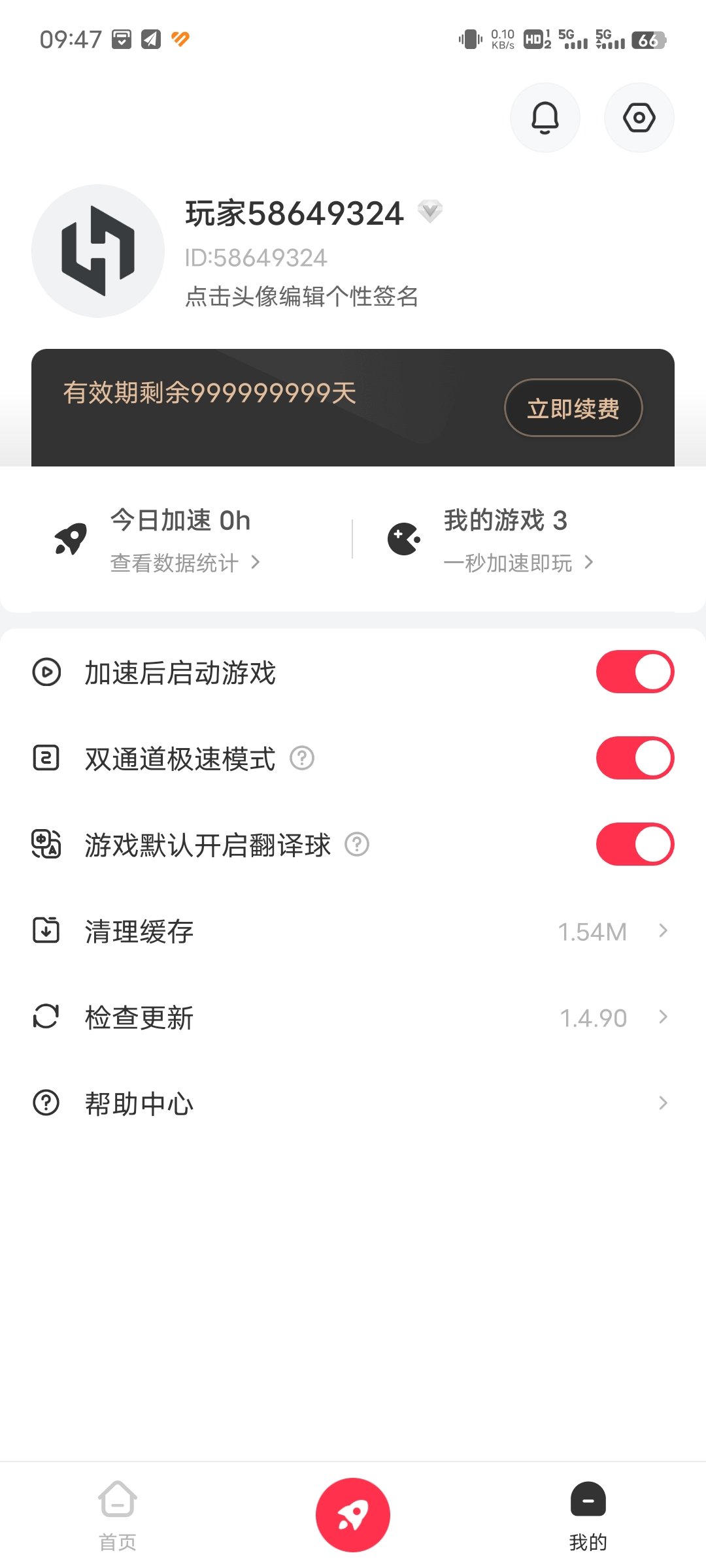Screen dimensions: 706x1568
Task: Open 清理缓存 showing 1.54M
Action: pyautogui.click(x=353, y=930)
